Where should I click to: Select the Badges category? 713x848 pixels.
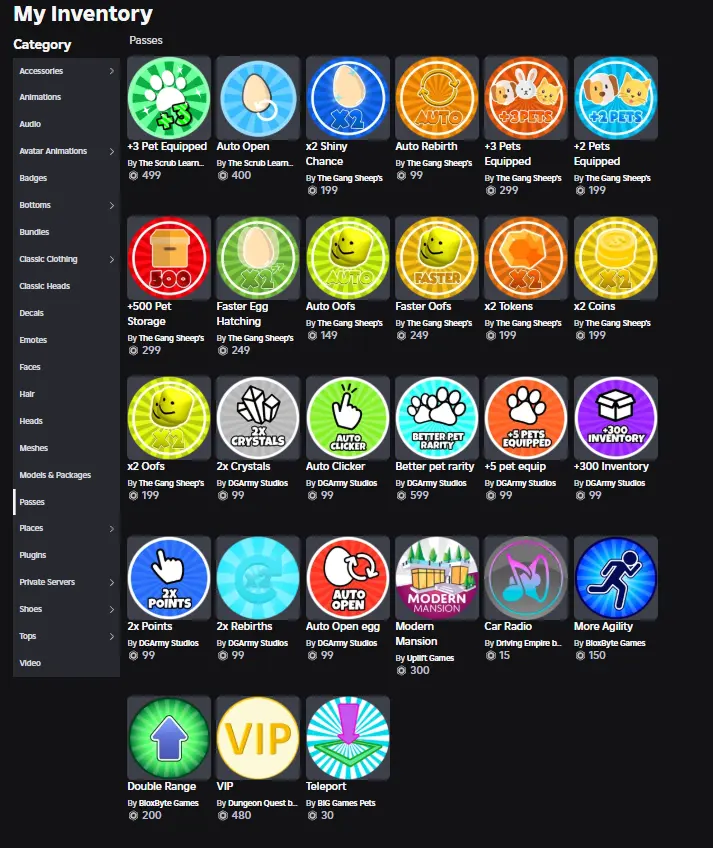pos(33,178)
